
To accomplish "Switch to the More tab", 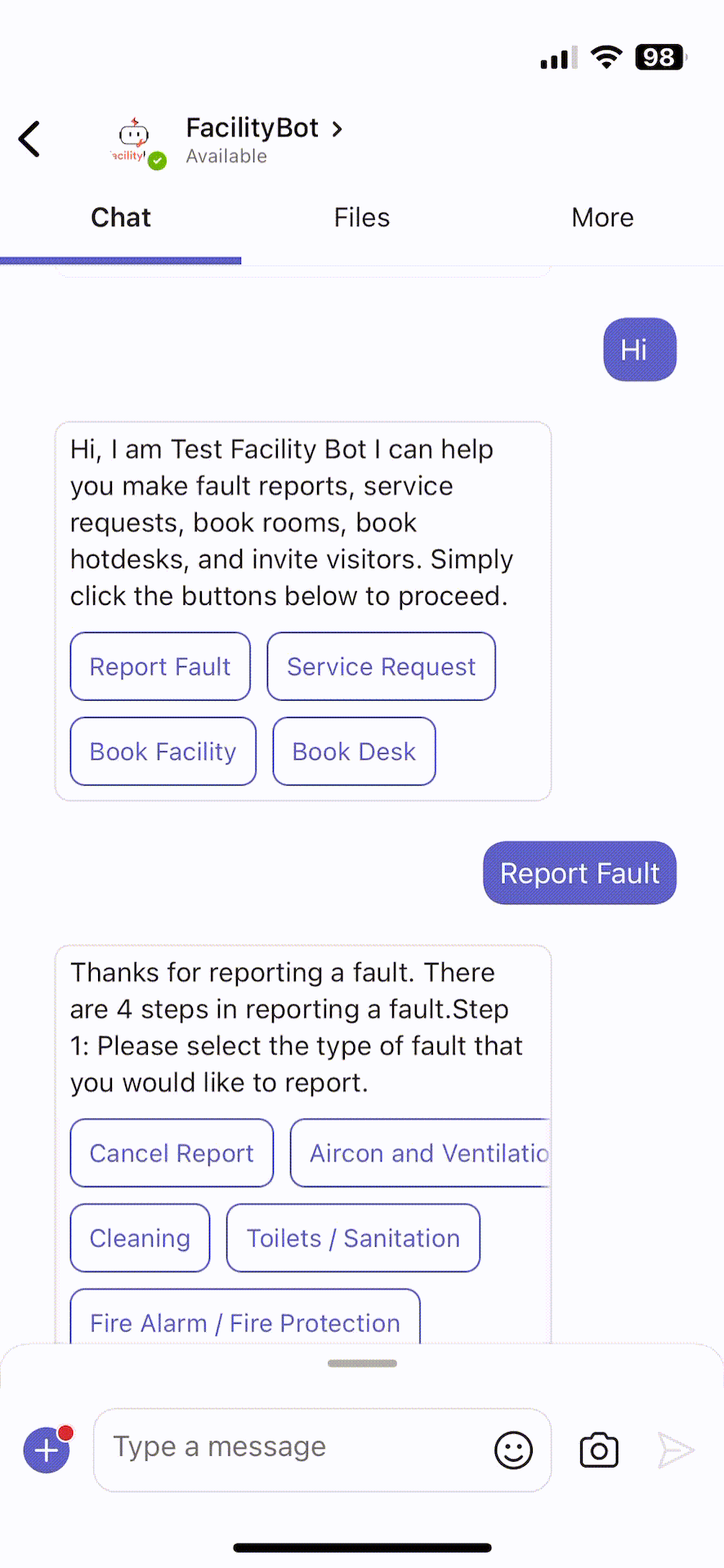I will click(603, 217).
